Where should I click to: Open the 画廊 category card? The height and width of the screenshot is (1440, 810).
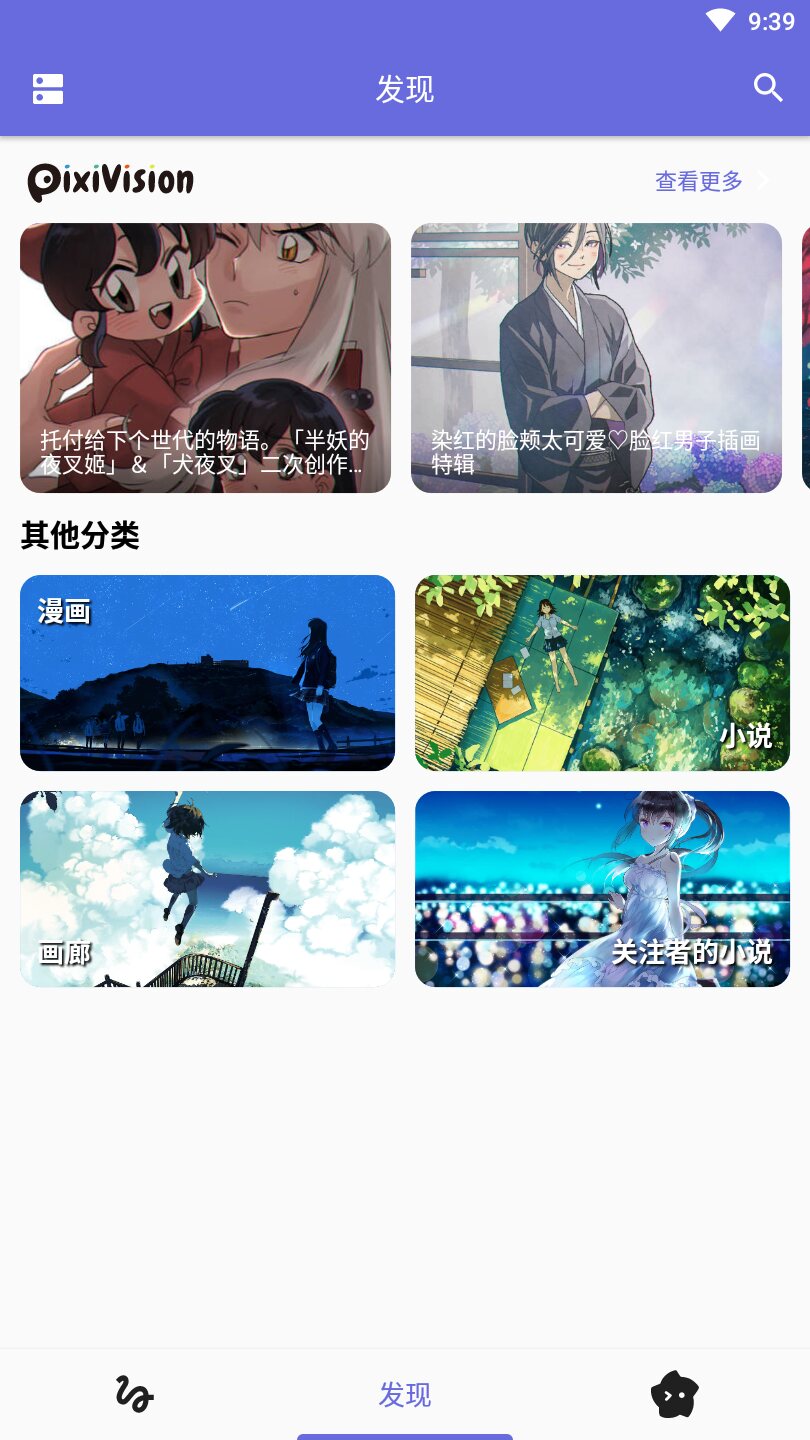207,889
